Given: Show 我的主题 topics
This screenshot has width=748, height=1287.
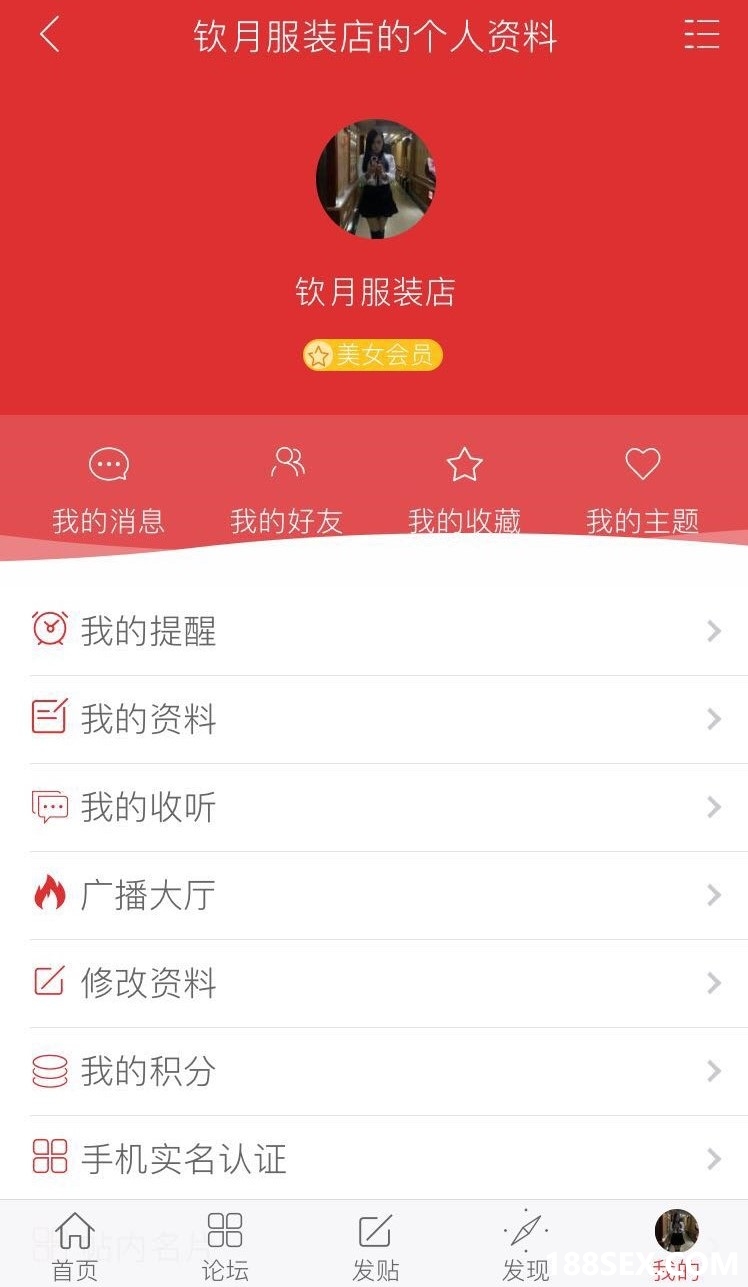Looking at the screenshot, I should pyautogui.click(x=642, y=490).
